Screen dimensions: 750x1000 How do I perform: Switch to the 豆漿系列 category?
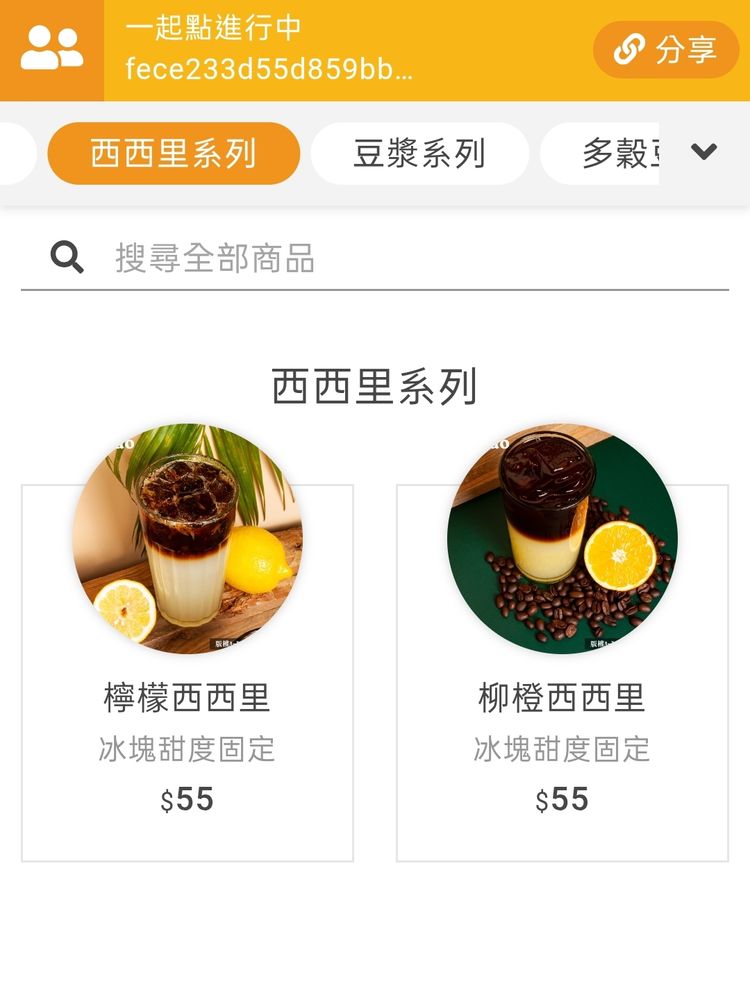419,154
